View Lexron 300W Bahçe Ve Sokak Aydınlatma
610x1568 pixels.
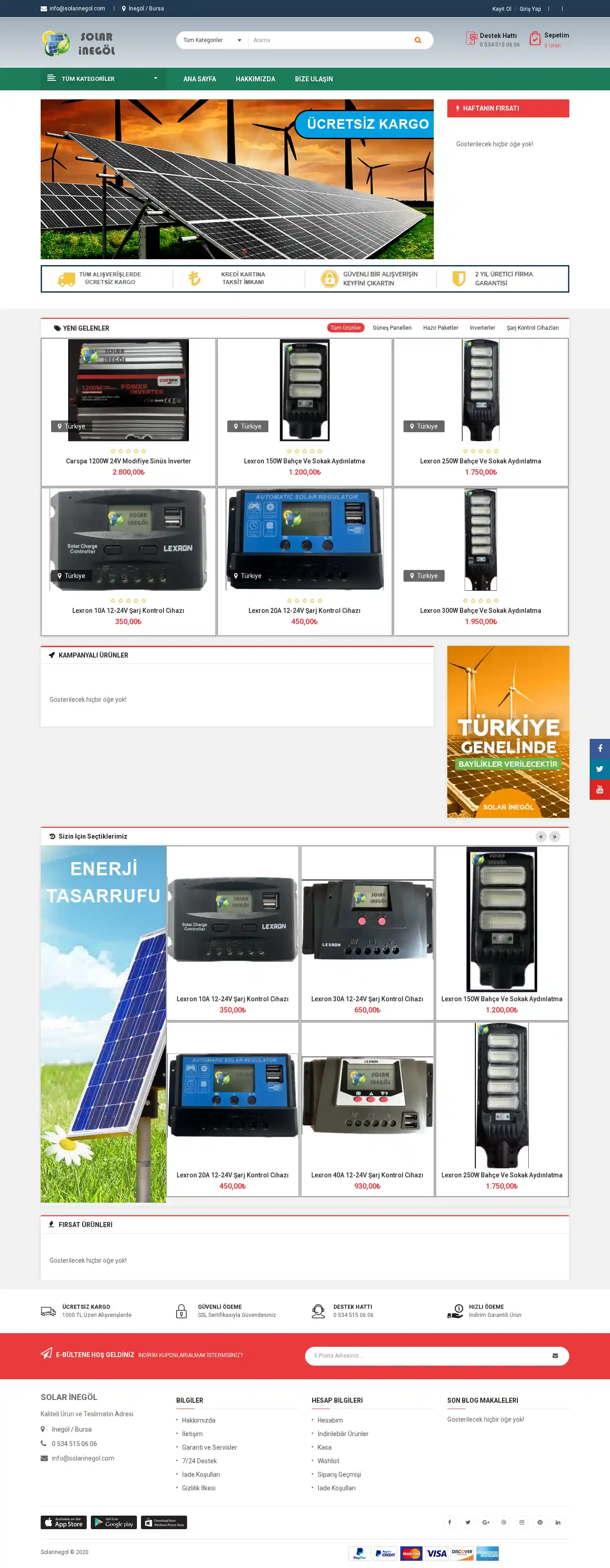pyautogui.click(x=480, y=611)
